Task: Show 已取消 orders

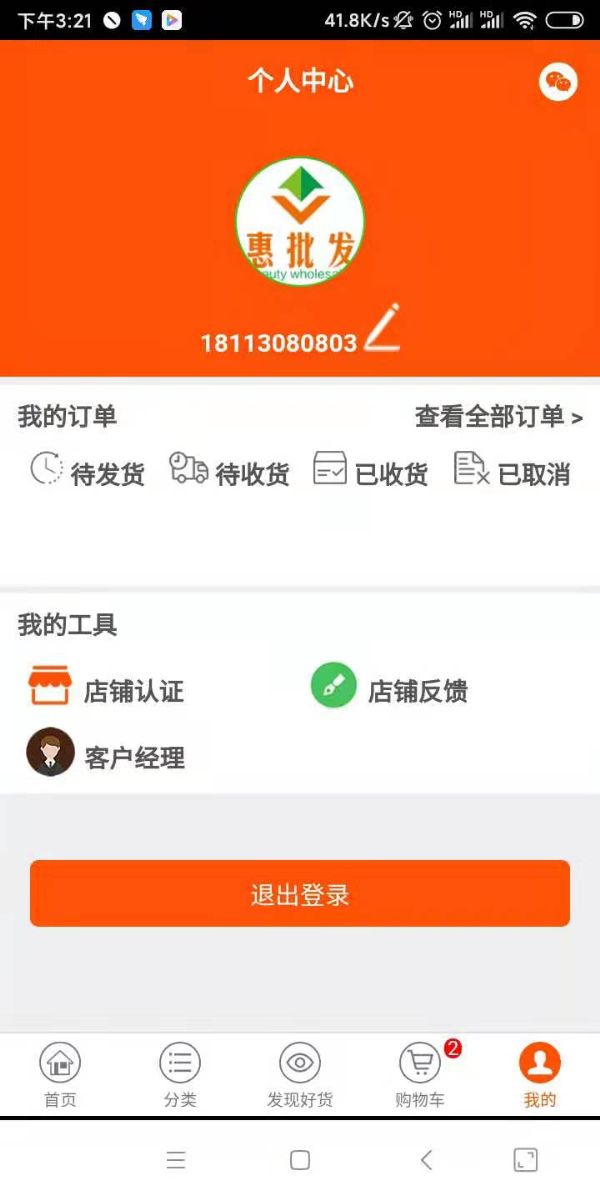Action: point(512,472)
